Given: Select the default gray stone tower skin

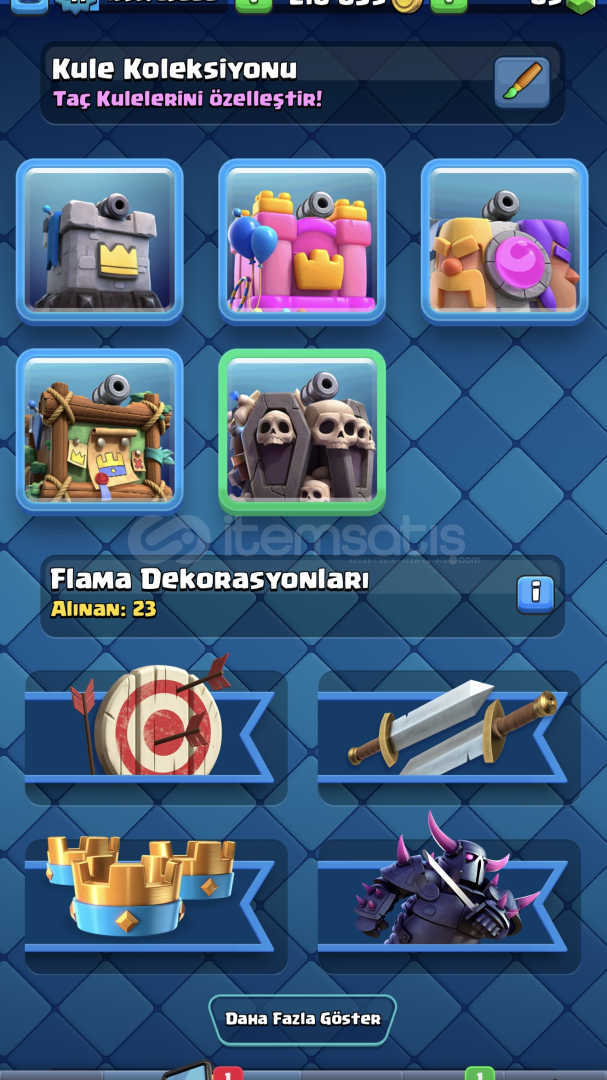Looking at the screenshot, I should point(100,241).
